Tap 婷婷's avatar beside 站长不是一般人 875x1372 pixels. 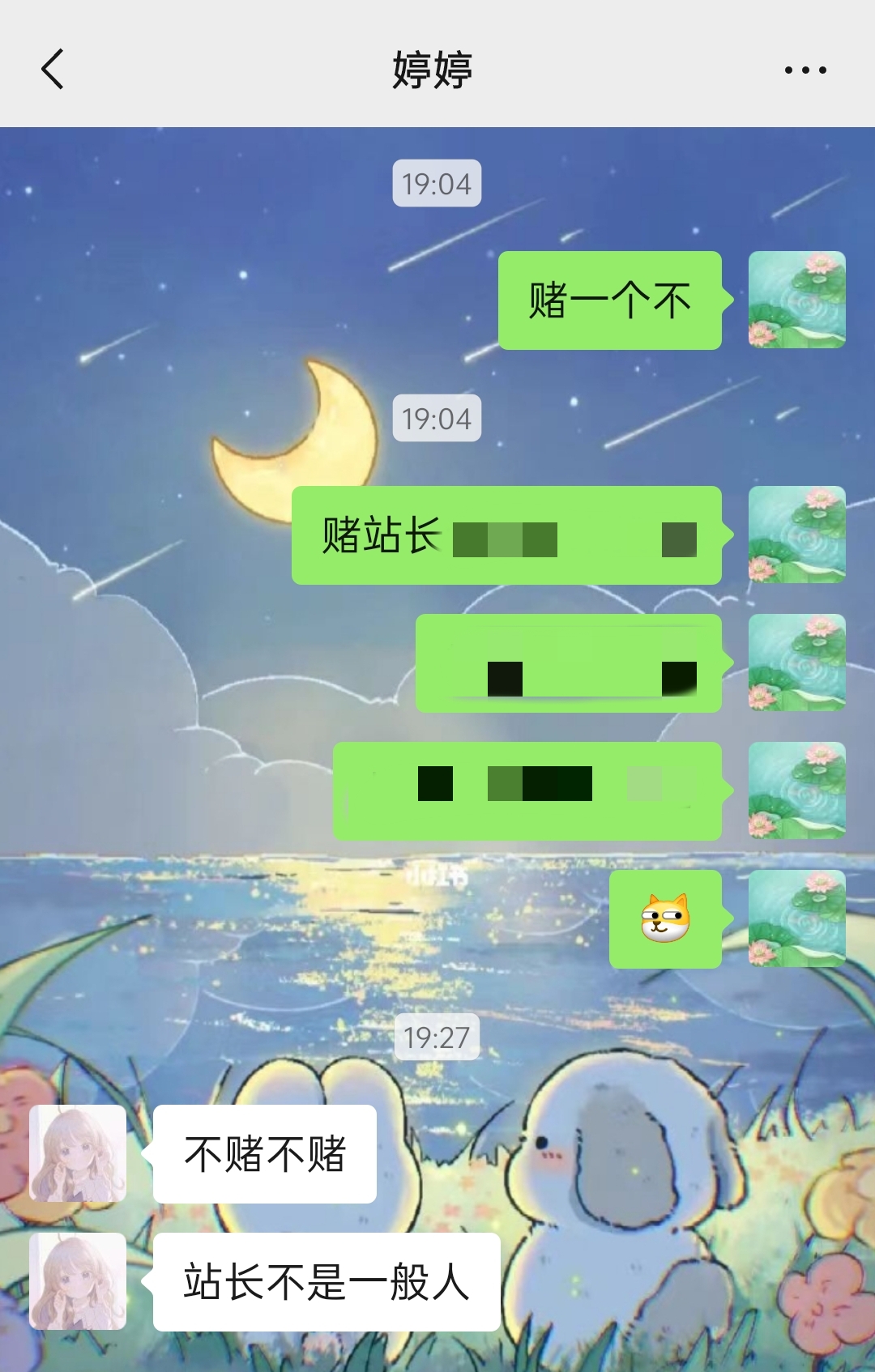(x=78, y=1281)
